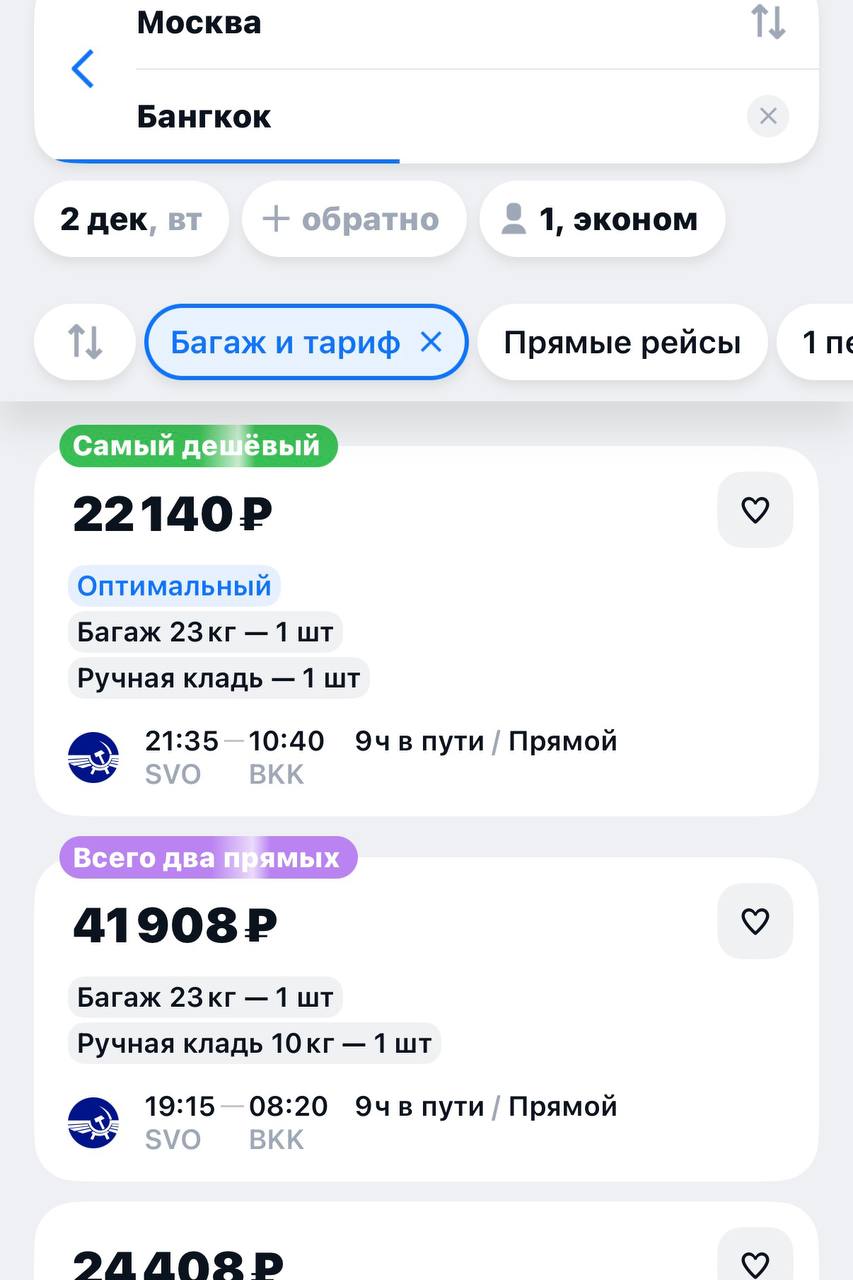Image resolution: width=853 pixels, height=1280 pixels.
Task: Favorite the 22 140 ₽ flight with the heart
Action: click(x=755, y=509)
